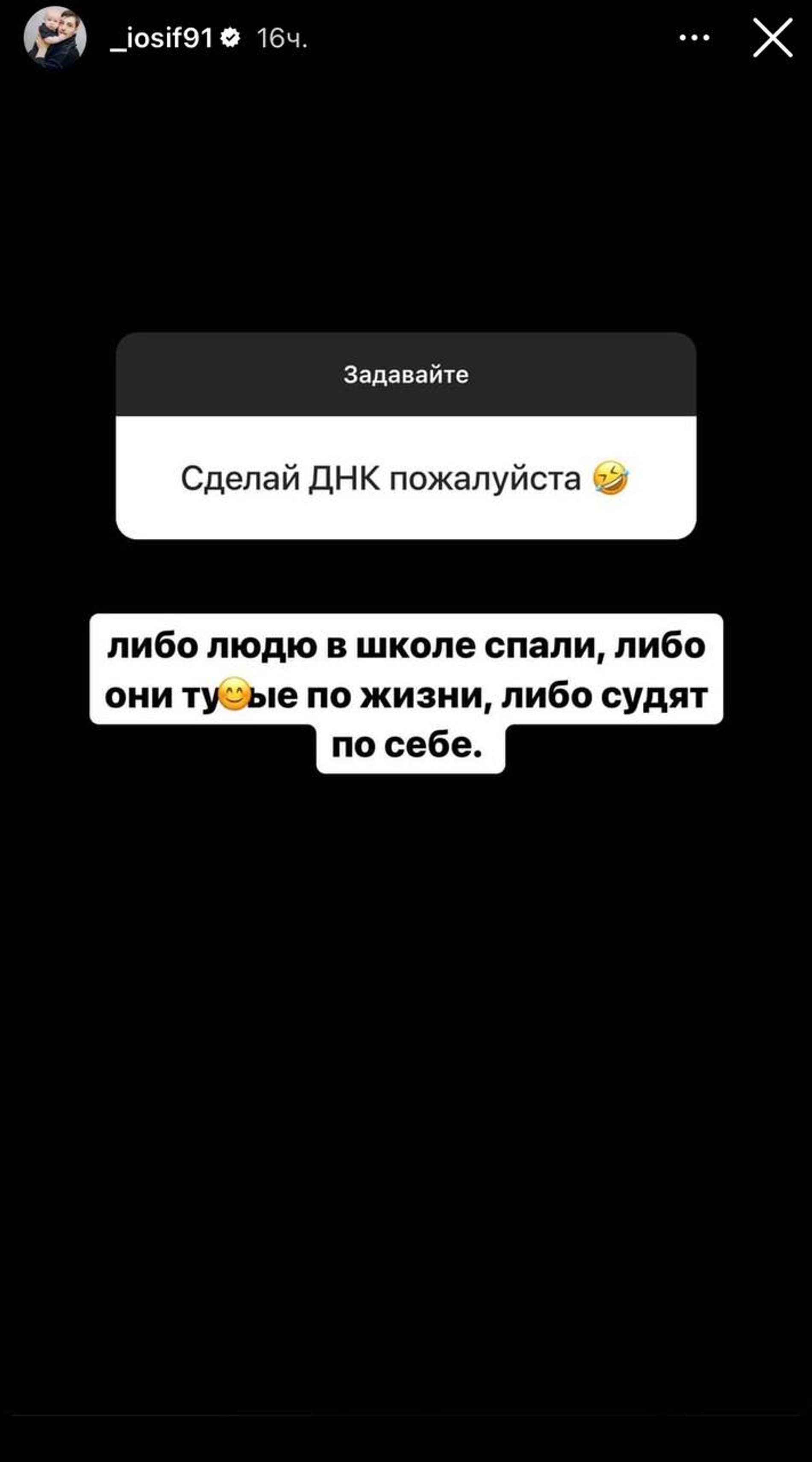The image size is (812, 1462).
Task: Open the _iosif91 username link
Action: coord(161,38)
